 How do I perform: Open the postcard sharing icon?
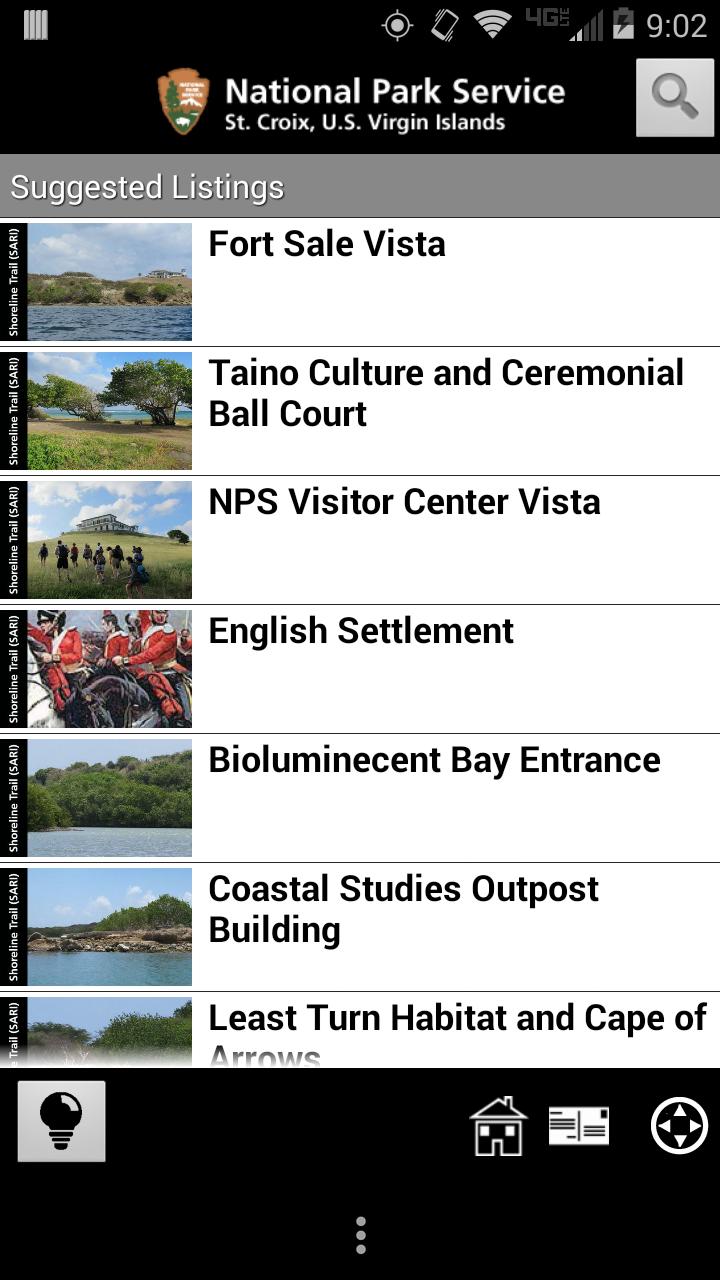(579, 1124)
